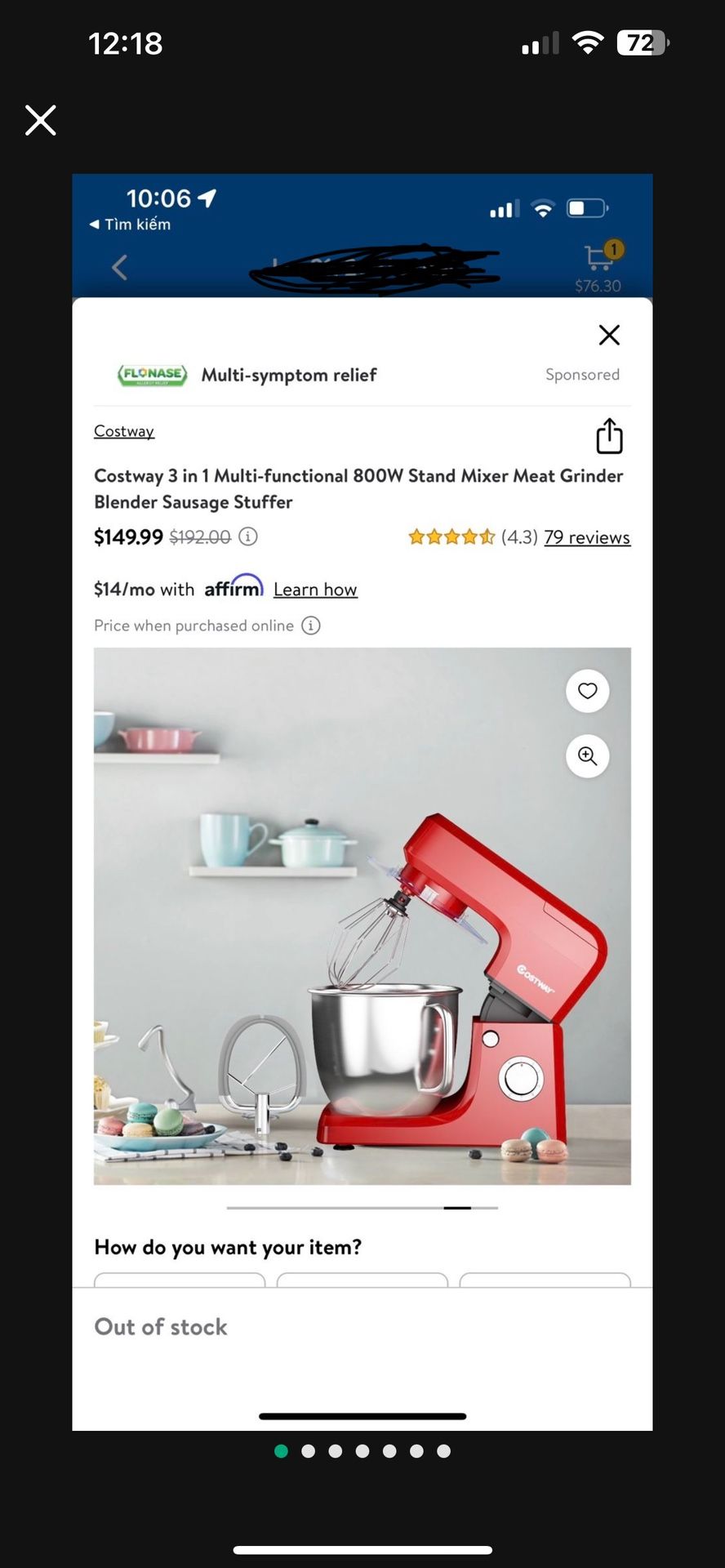The image size is (725, 1568).
Task: Dismiss the screenshot with top-left X
Action: tap(40, 120)
